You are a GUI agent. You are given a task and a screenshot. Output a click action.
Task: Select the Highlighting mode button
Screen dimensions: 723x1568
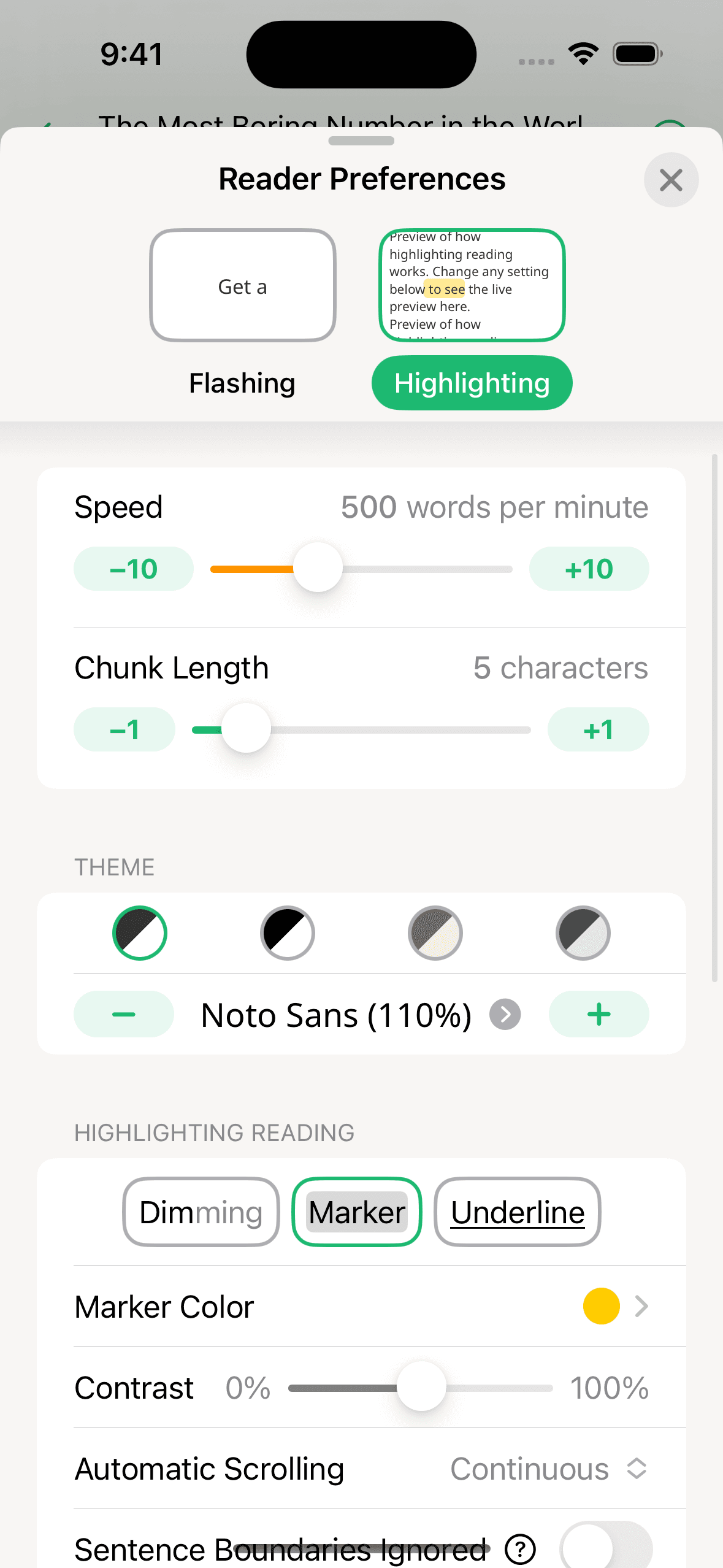(x=472, y=383)
